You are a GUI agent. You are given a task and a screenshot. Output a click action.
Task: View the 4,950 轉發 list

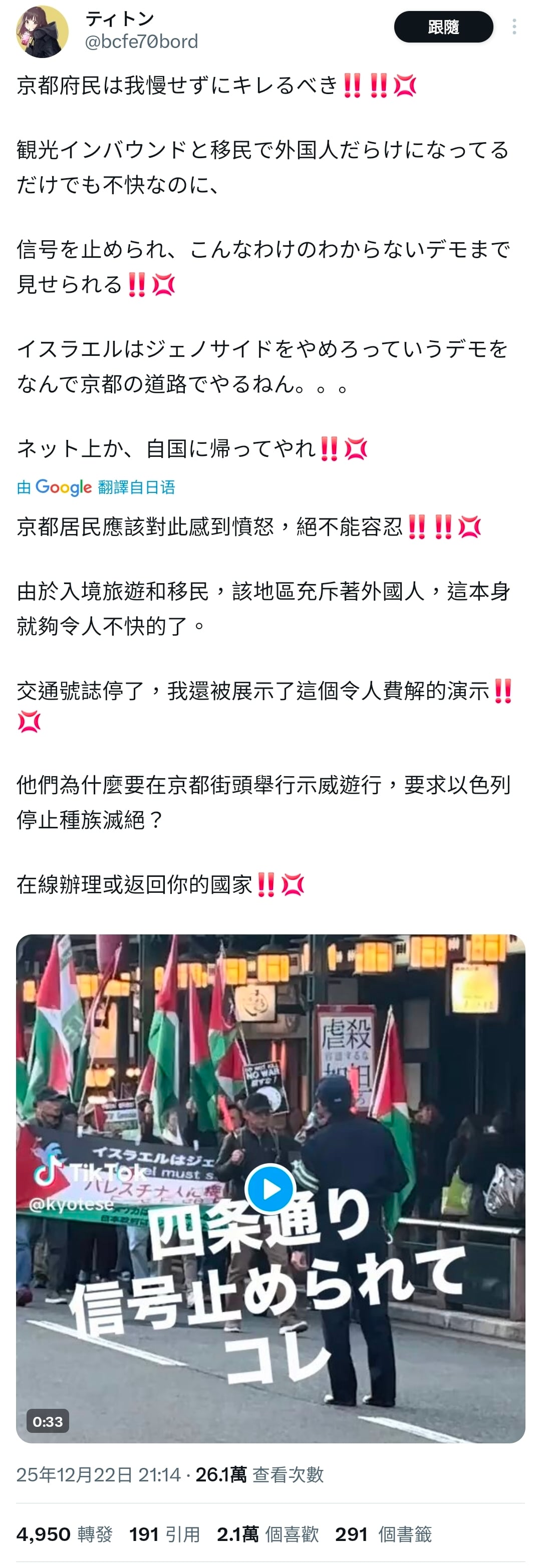64,1533
